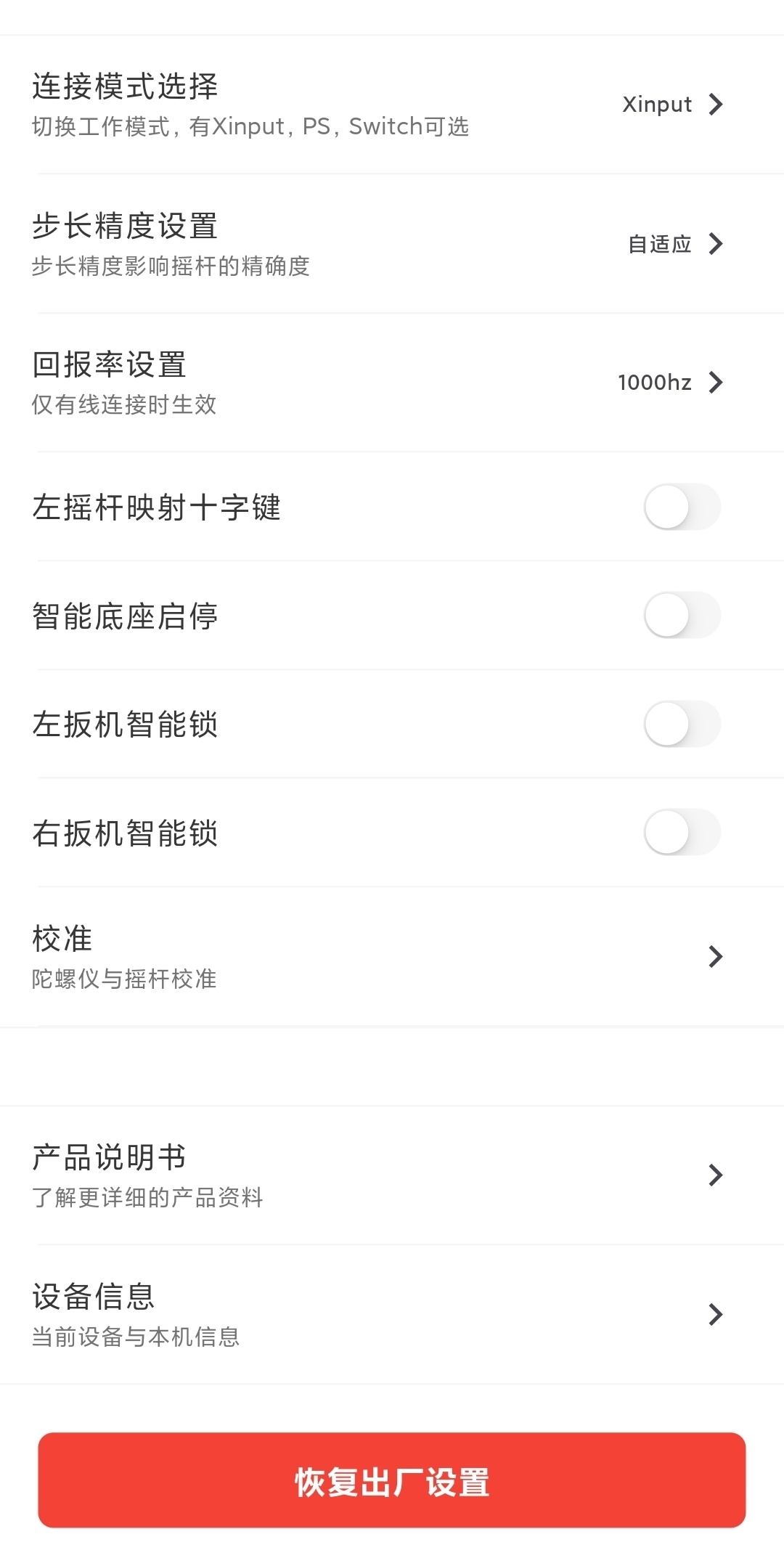784x1566 pixels.
Task: Open 校准 gyroscope and joystick calibration
Action: pos(392,957)
